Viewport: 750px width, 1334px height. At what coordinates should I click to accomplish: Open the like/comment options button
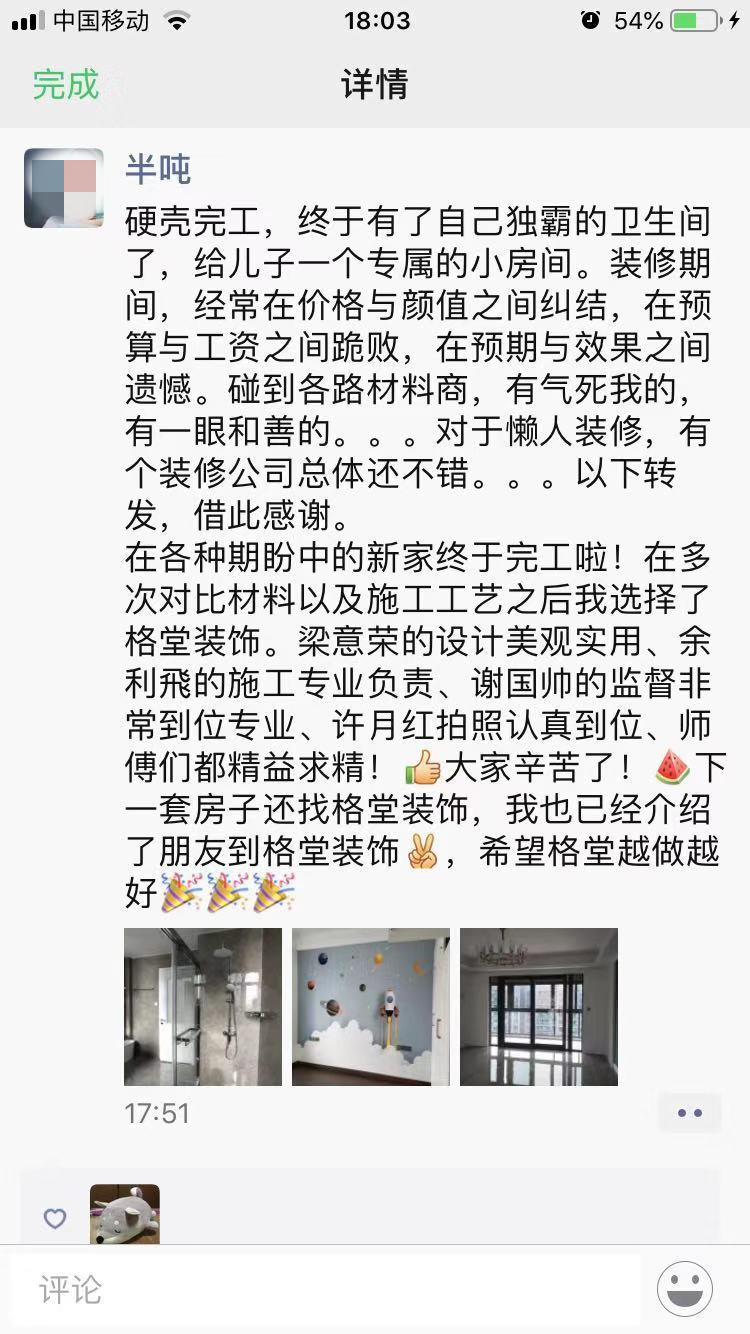coord(690,1113)
